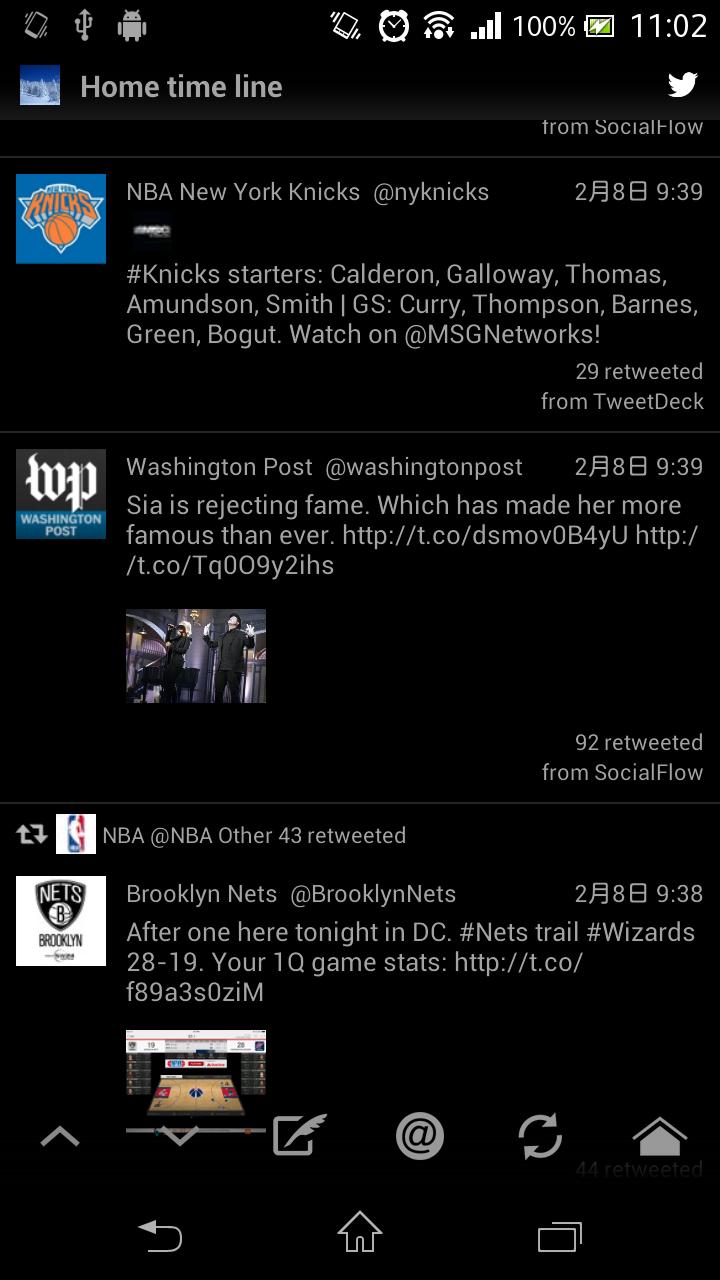Image resolution: width=720 pixels, height=1280 pixels.
Task: Open the account avatar in the header
Action: pyautogui.click(x=40, y=86)
